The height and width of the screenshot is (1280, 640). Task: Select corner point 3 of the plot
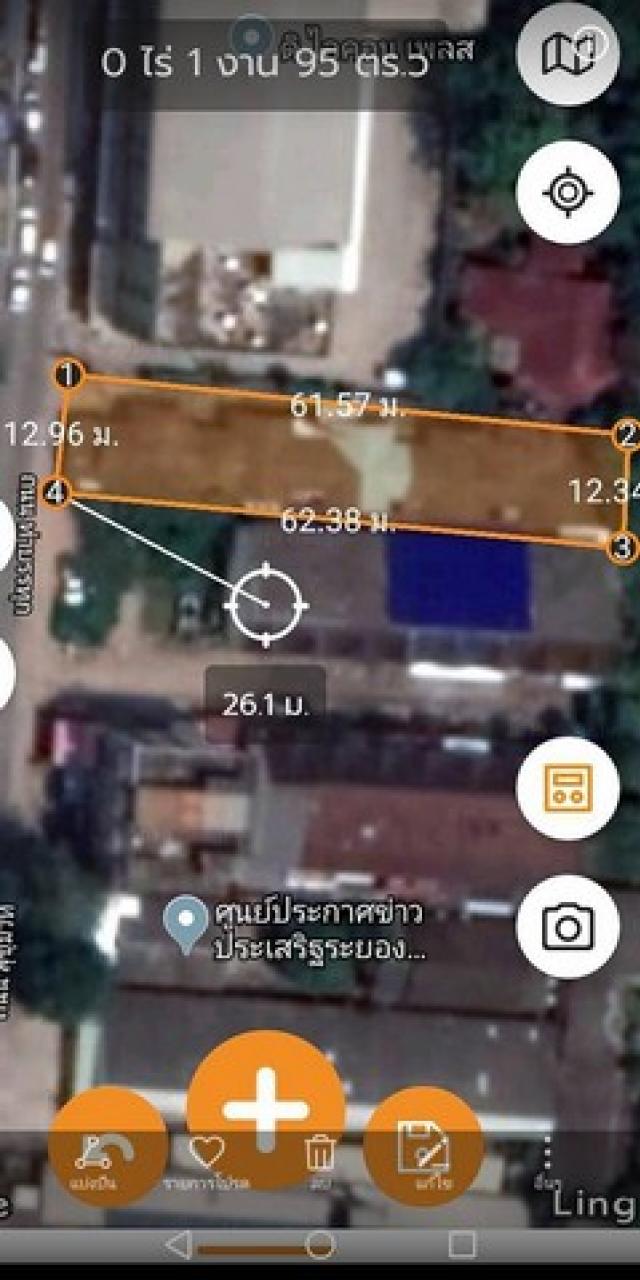[623, 546]
